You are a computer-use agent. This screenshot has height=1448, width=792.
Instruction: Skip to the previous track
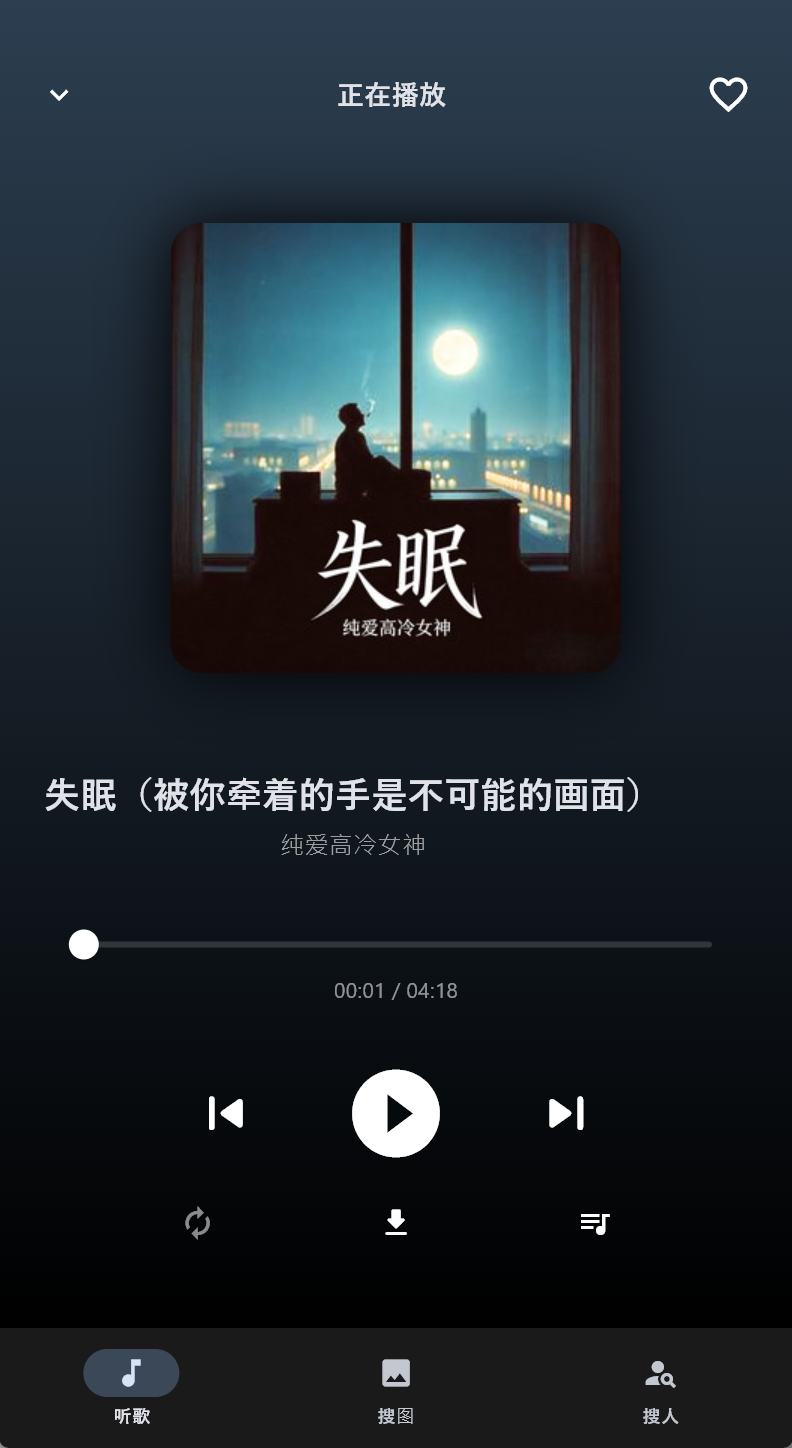click(x=226, y=1113)
